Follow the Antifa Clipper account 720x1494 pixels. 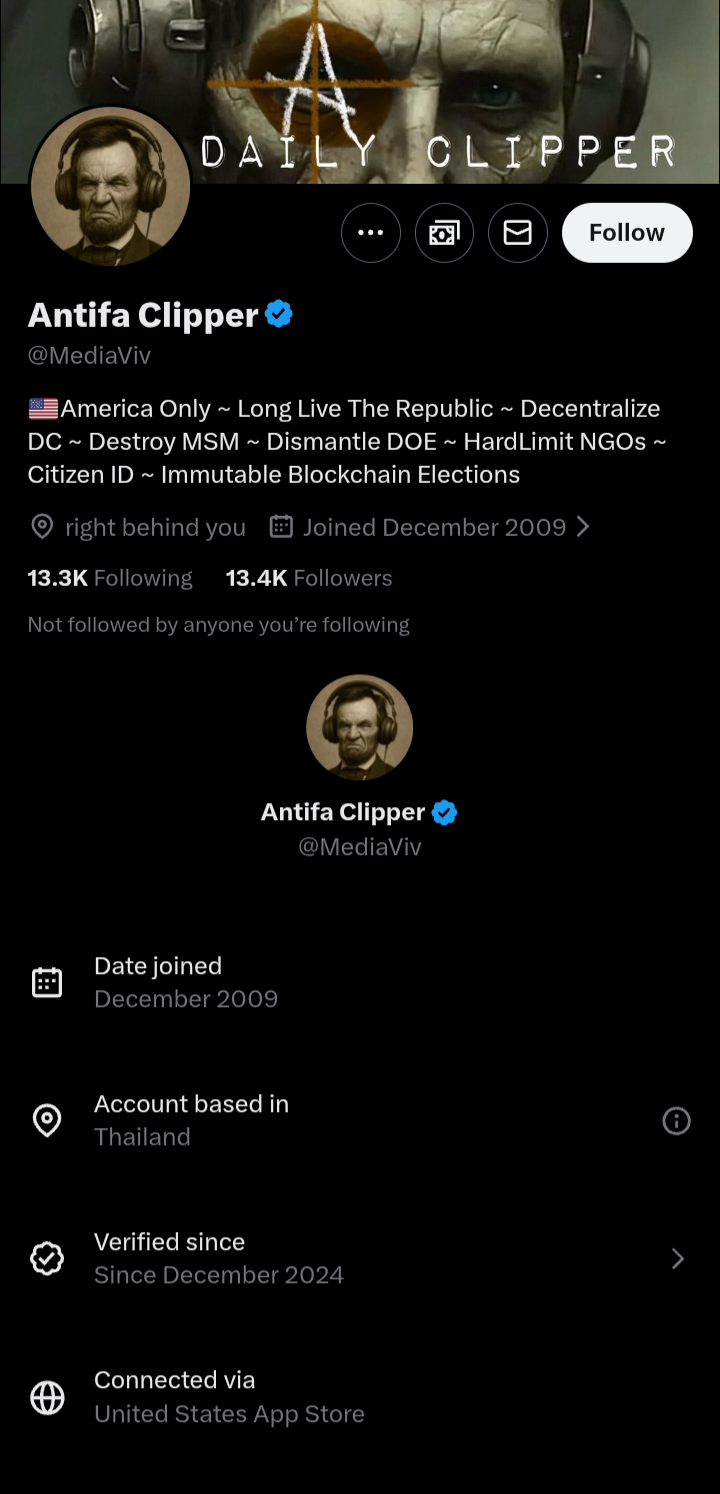627,233
